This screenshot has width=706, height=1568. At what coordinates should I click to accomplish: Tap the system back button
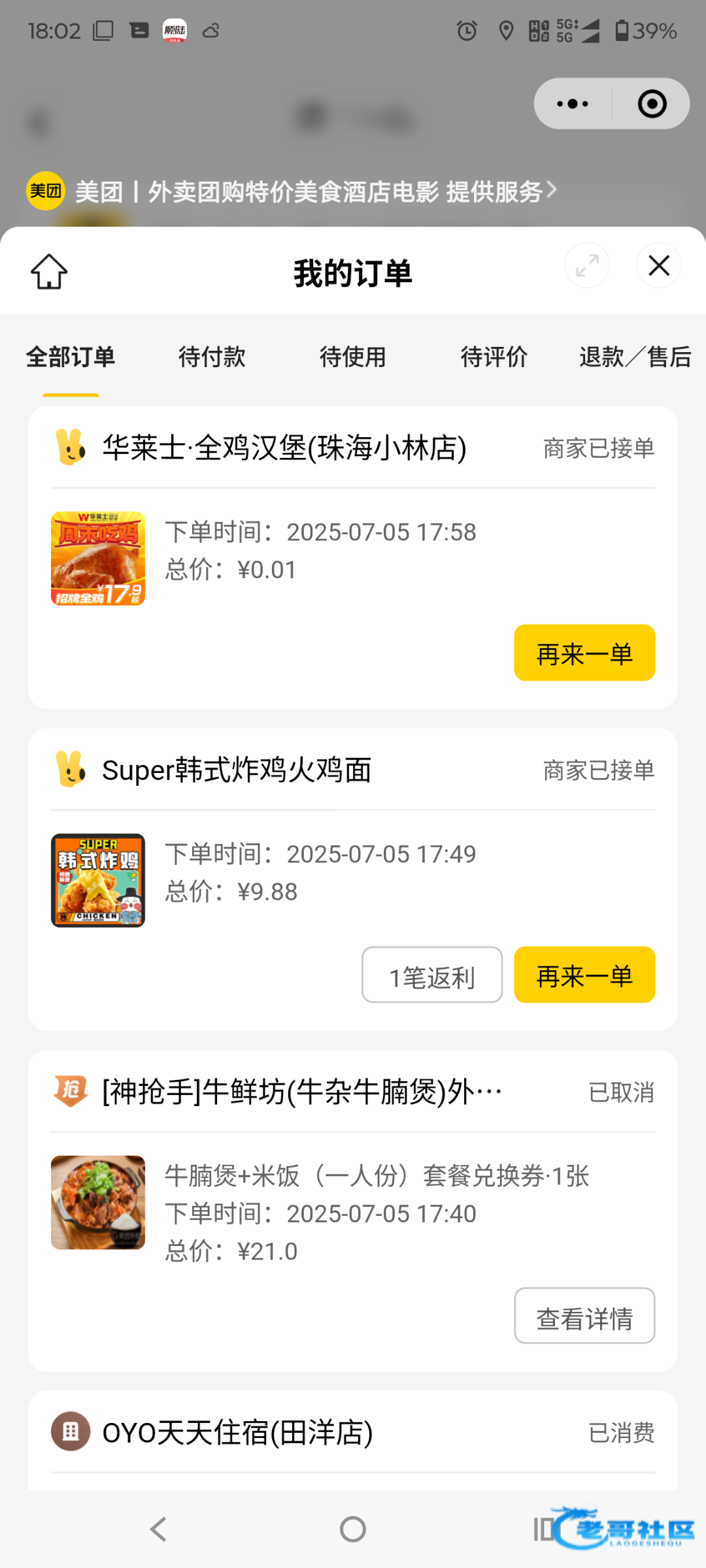point(158,1529)
